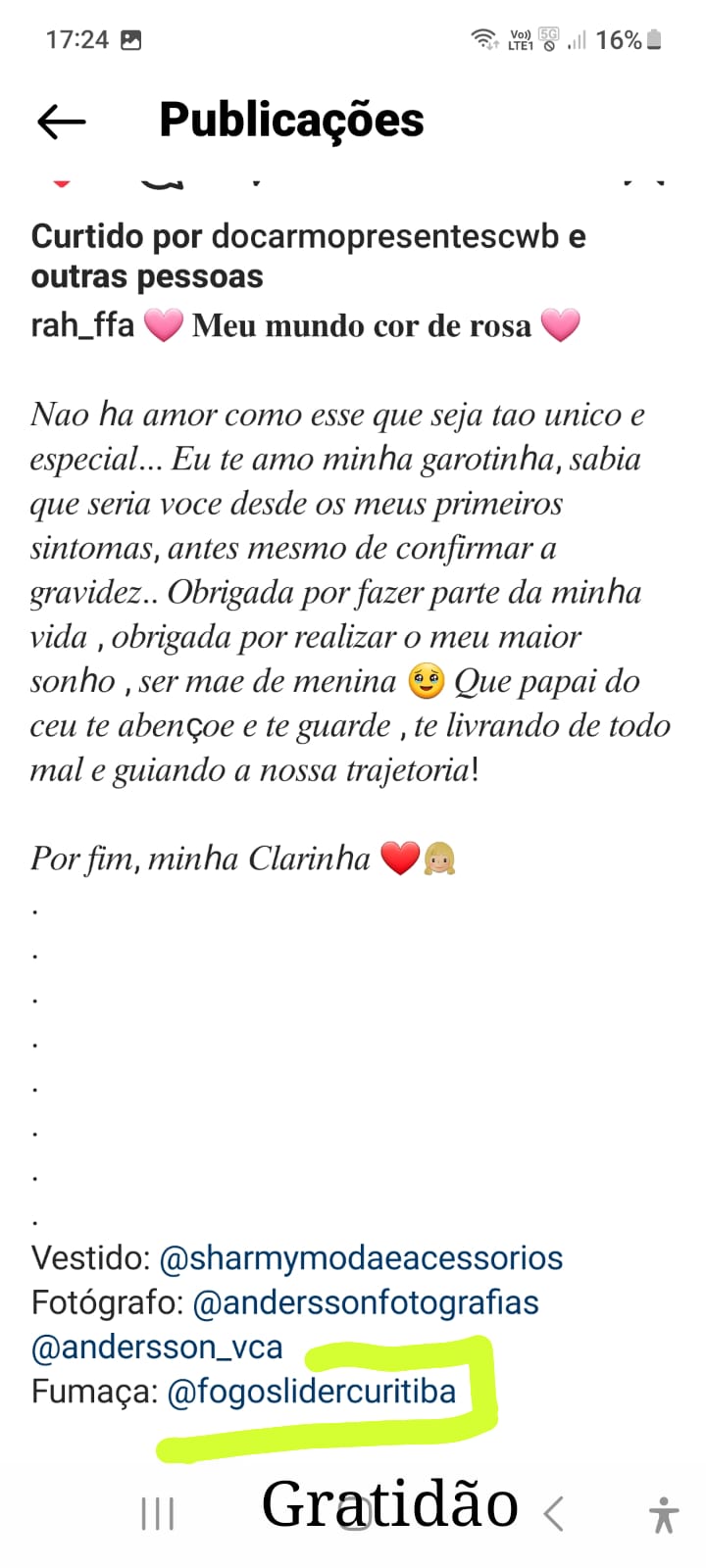Go back from Publicações
The image size is (706, 1568).
[x=61, y=122]
